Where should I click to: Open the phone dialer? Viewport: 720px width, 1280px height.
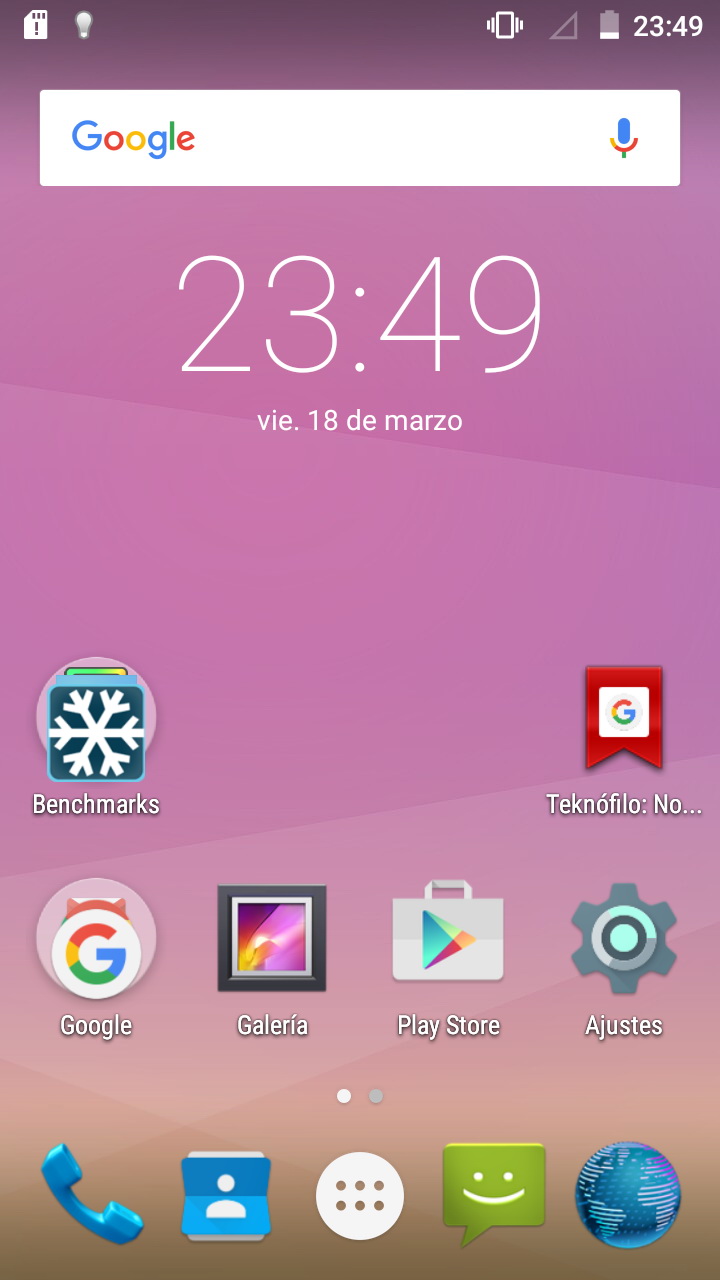click(x=92, y=1194)
